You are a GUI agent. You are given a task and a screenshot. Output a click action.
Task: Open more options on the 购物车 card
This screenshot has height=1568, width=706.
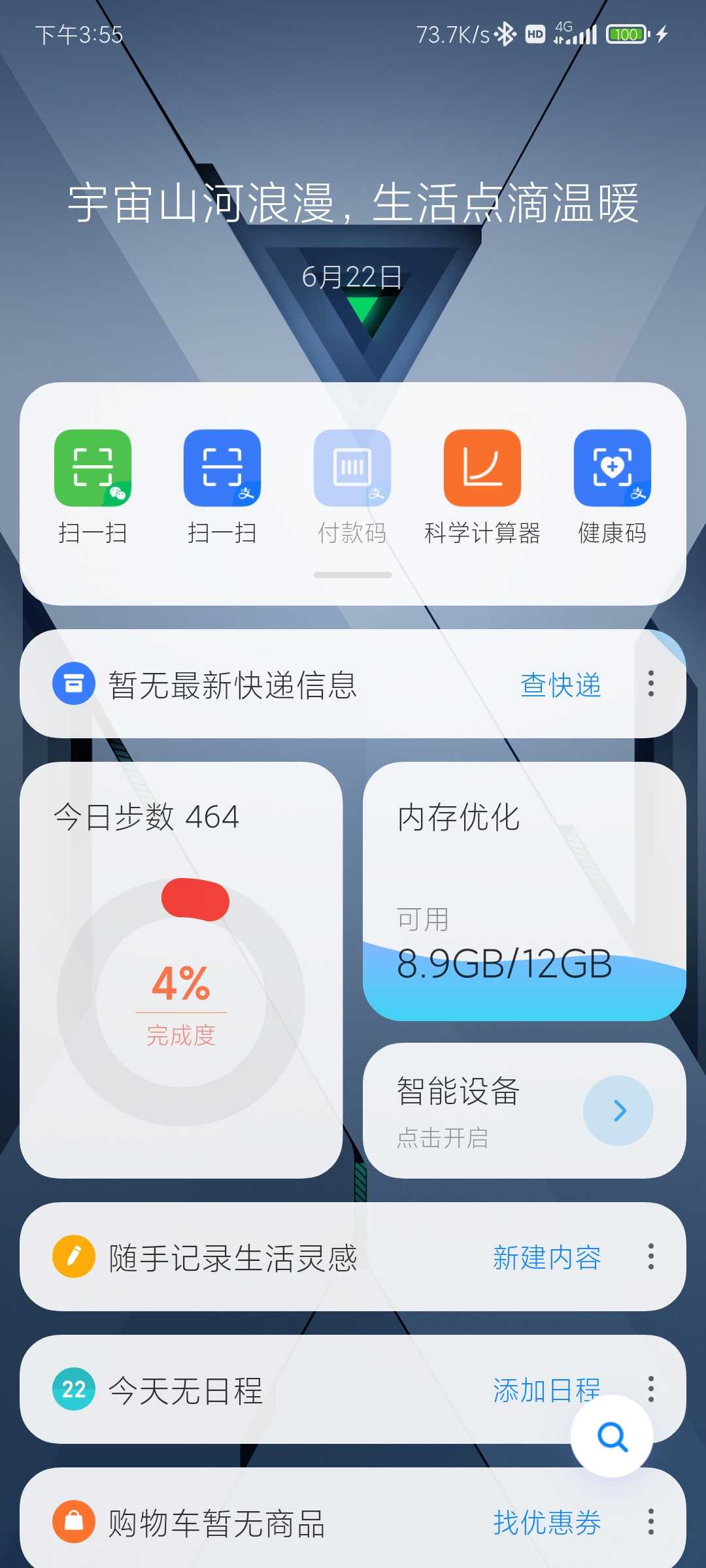point(651,1521)
